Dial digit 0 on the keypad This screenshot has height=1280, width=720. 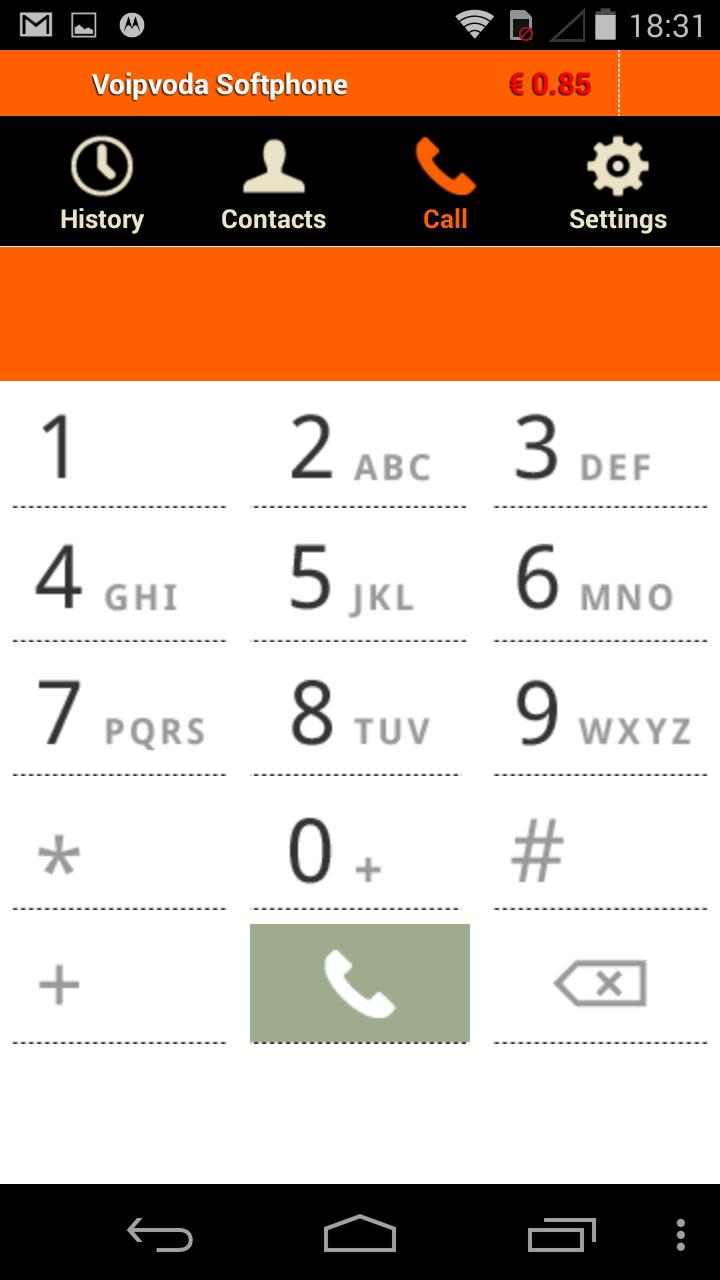coord(359,852)
